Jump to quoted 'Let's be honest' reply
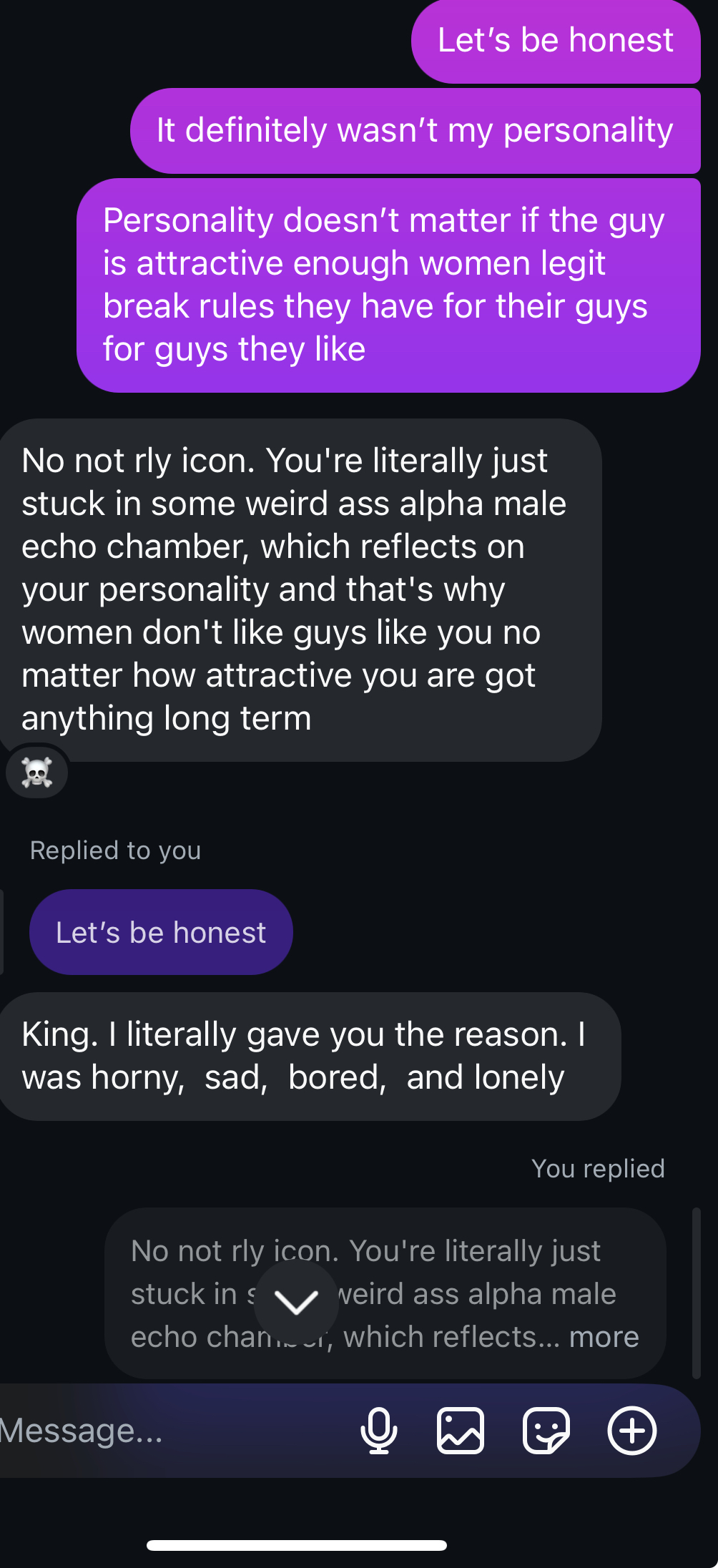 point(161,932)
